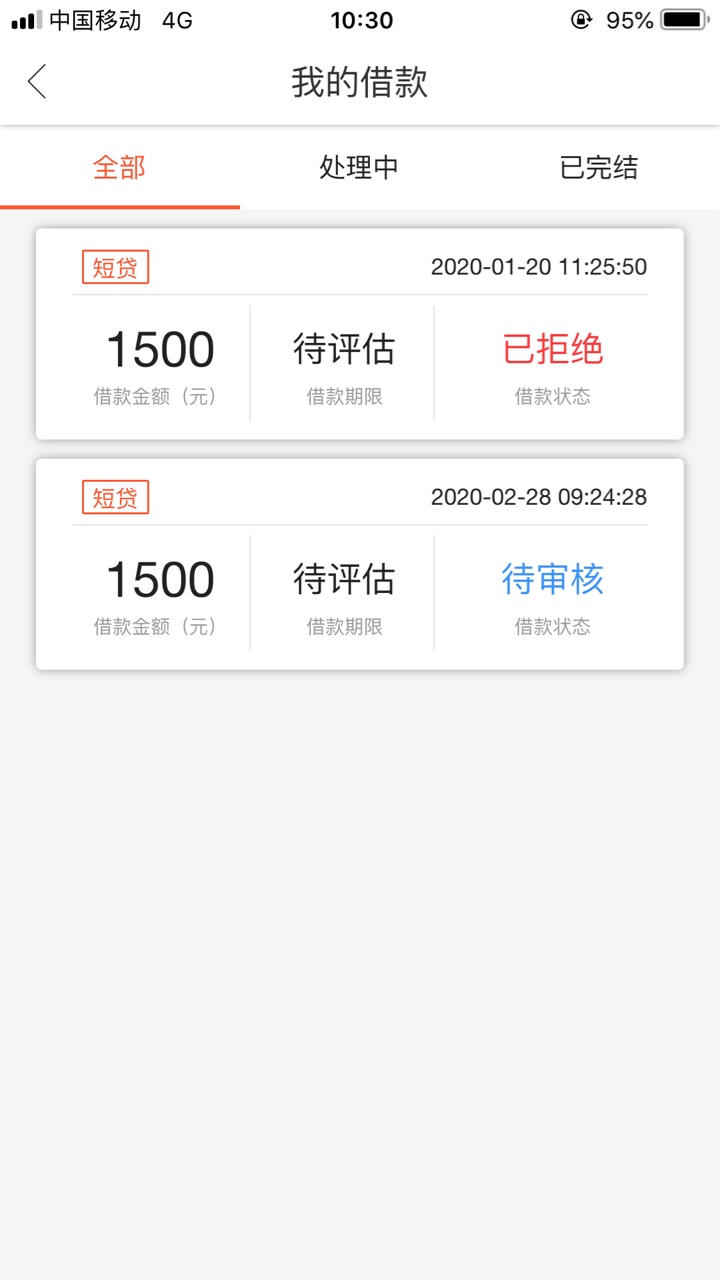This screenshot has height=1280, width=720.
Task: Select the 全部 tab
Action: click(x=120, y=168)
